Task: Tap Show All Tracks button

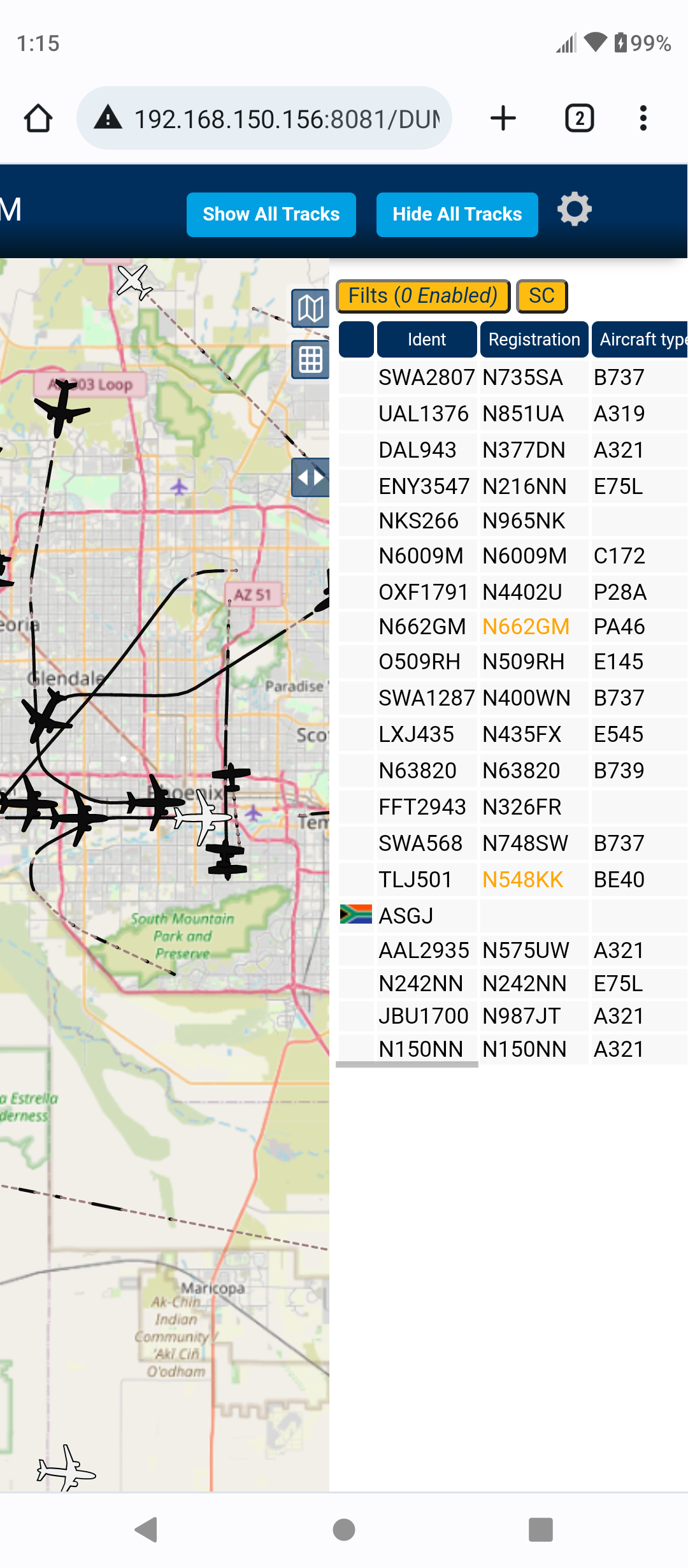Action: pyautogui.click(x=271, y=214)
